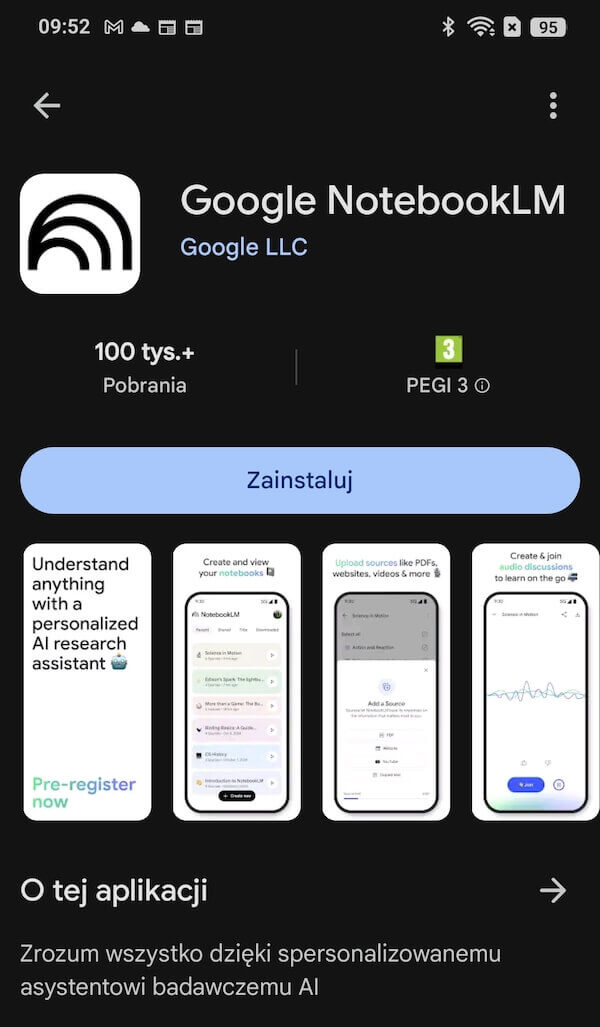Open the 'Understand anything' promo screenshot

pos(87,681)
